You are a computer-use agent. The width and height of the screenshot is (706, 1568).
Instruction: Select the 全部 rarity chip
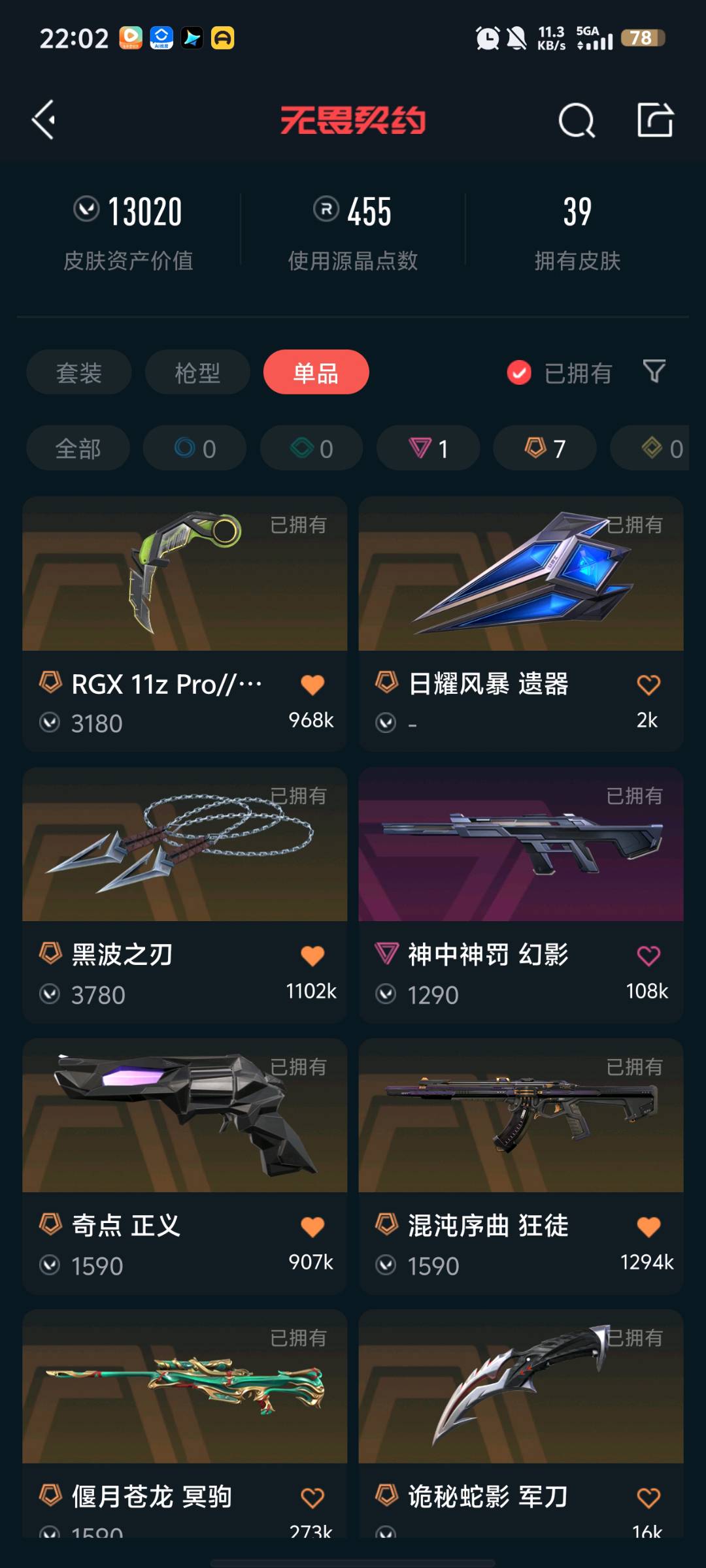[78, 448]
